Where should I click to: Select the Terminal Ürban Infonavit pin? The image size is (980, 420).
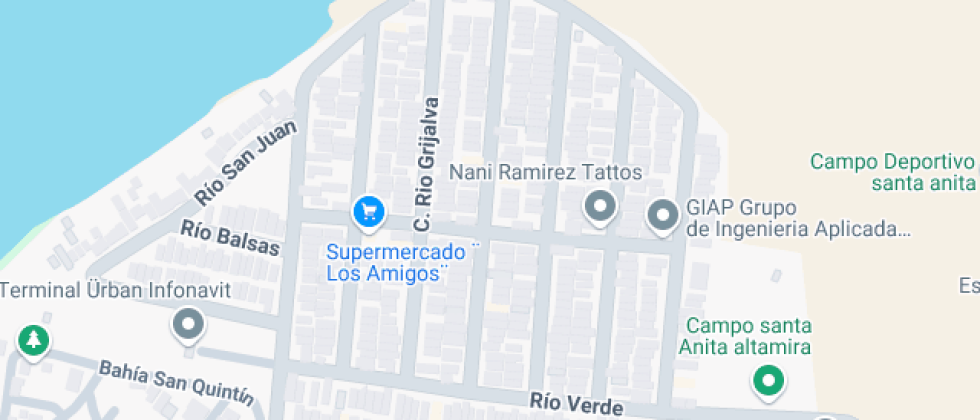tap(188, 324)
